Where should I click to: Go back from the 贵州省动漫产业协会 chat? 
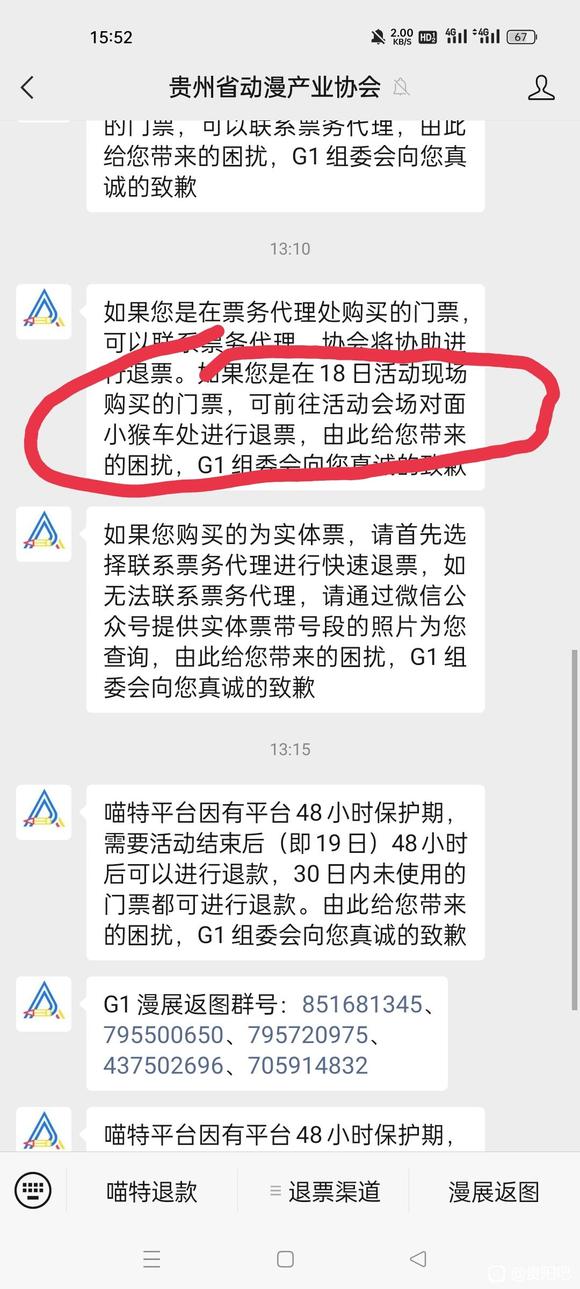point(28,87)
